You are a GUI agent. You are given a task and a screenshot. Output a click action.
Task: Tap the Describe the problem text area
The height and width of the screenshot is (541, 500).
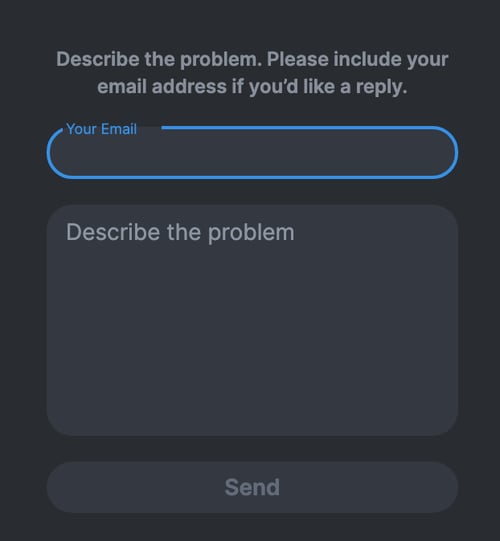[252, 320]
